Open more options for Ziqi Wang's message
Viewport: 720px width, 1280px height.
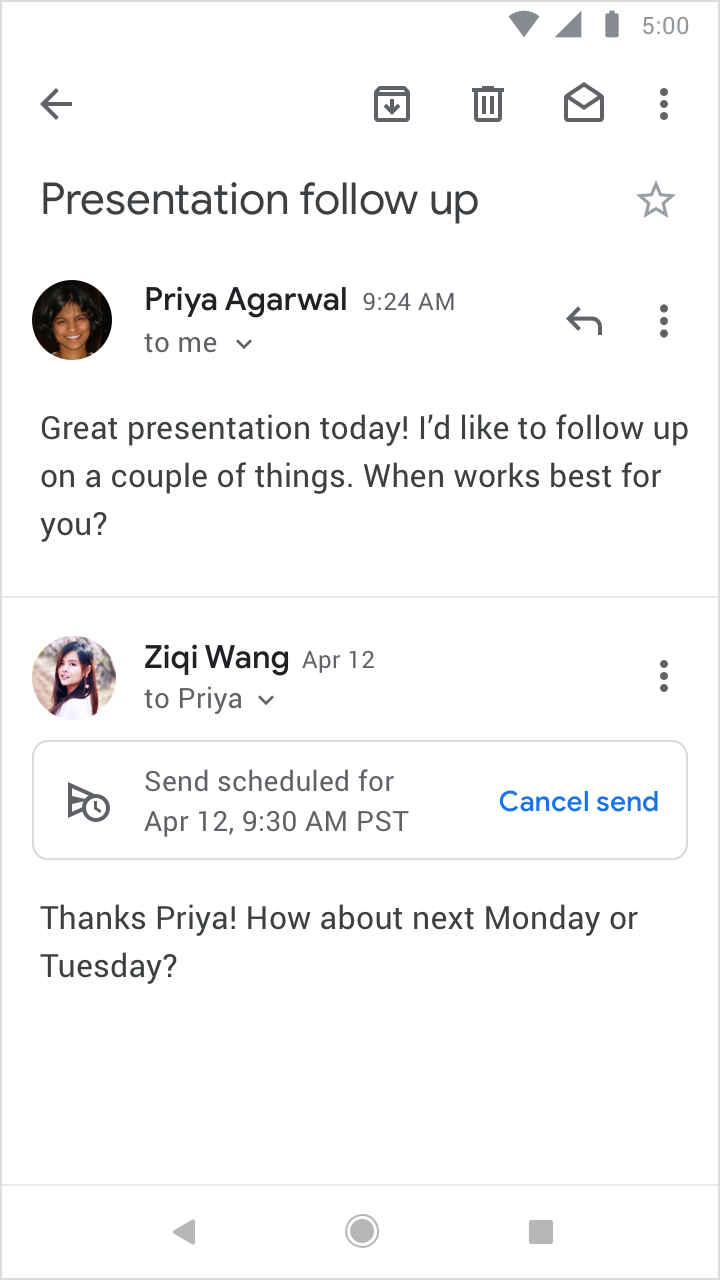pos(664,677)
